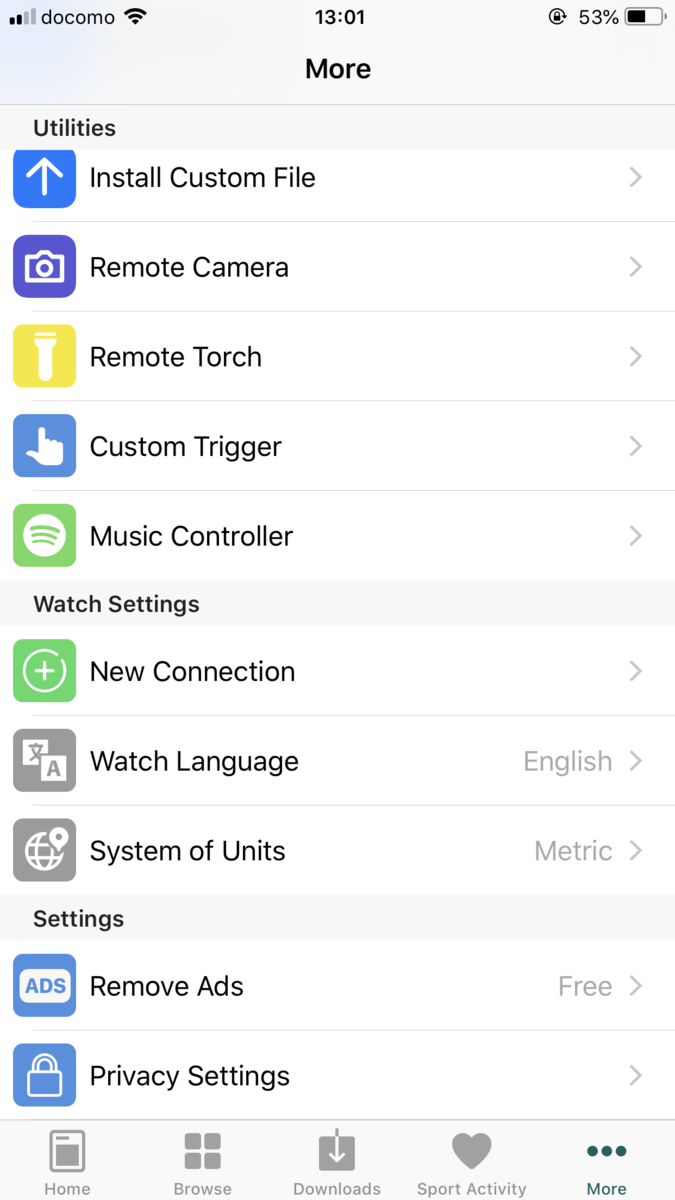Switch to the Sport Activity tab
675x1200 pixels.
[x=471, y=1163]
